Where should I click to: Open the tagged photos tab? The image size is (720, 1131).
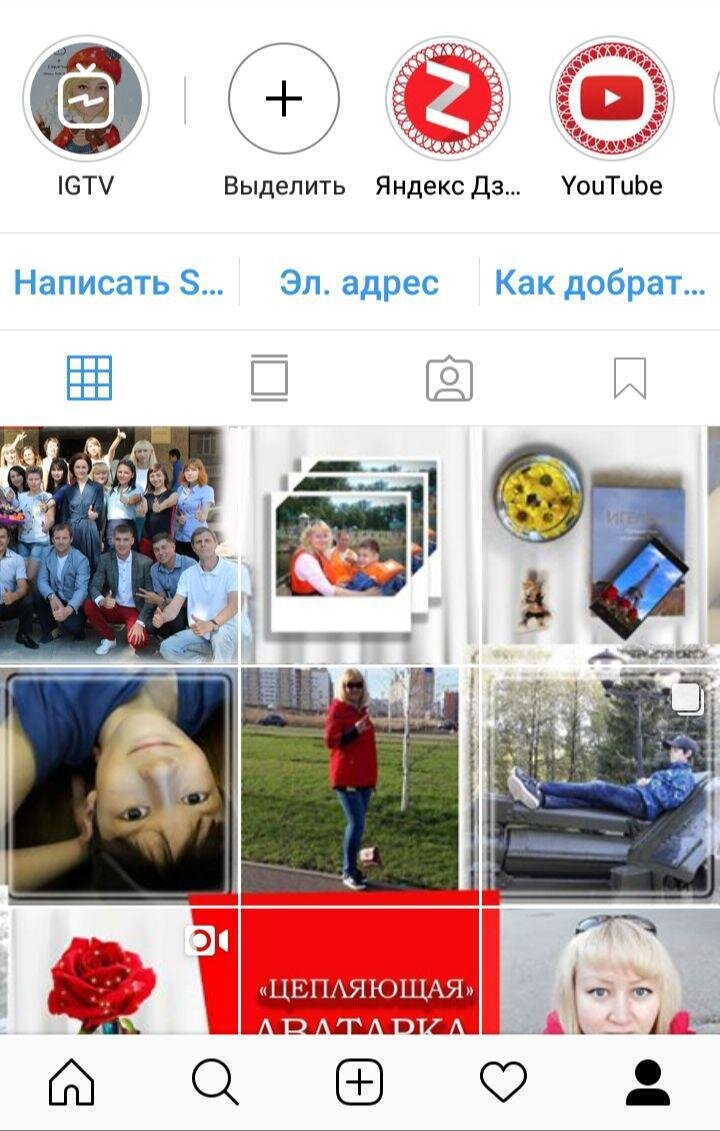point(449,378)
